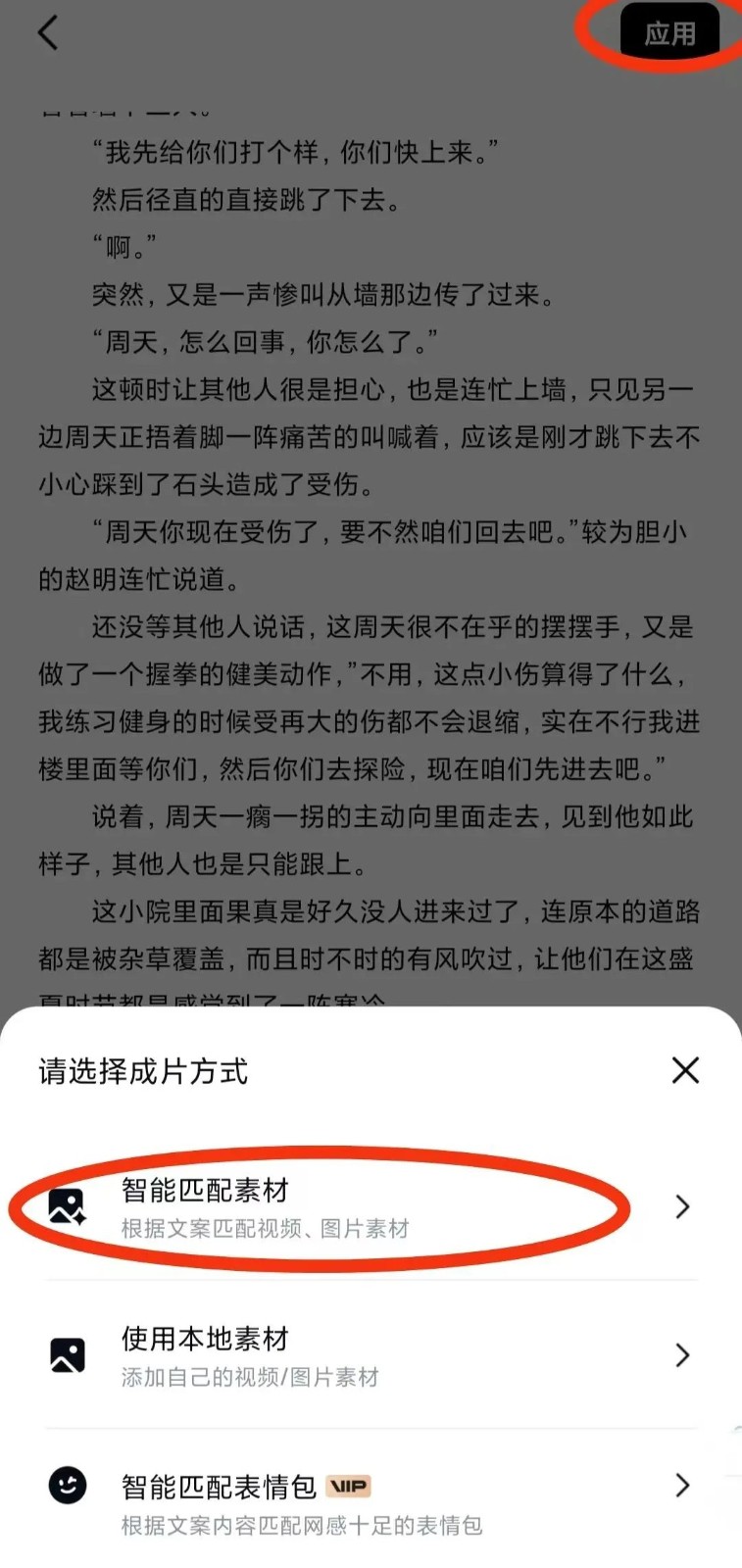Open 智能匹配表情包 VIP option
The width and height of the screenshot is (742, 1568).
click(371, 1503)
